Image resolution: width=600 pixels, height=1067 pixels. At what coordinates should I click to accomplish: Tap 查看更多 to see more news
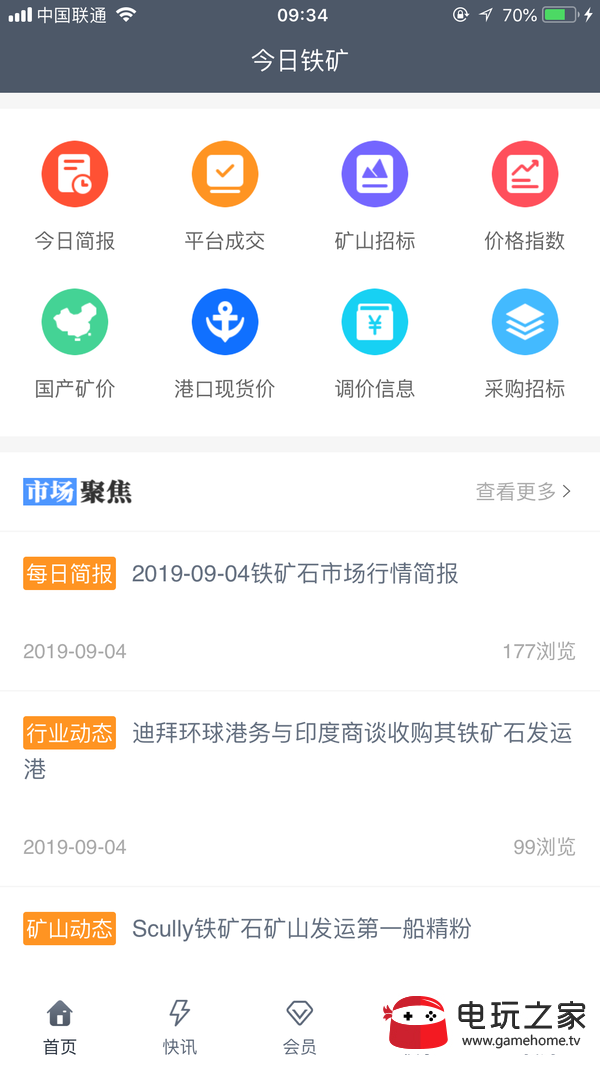tap(523, 491)
